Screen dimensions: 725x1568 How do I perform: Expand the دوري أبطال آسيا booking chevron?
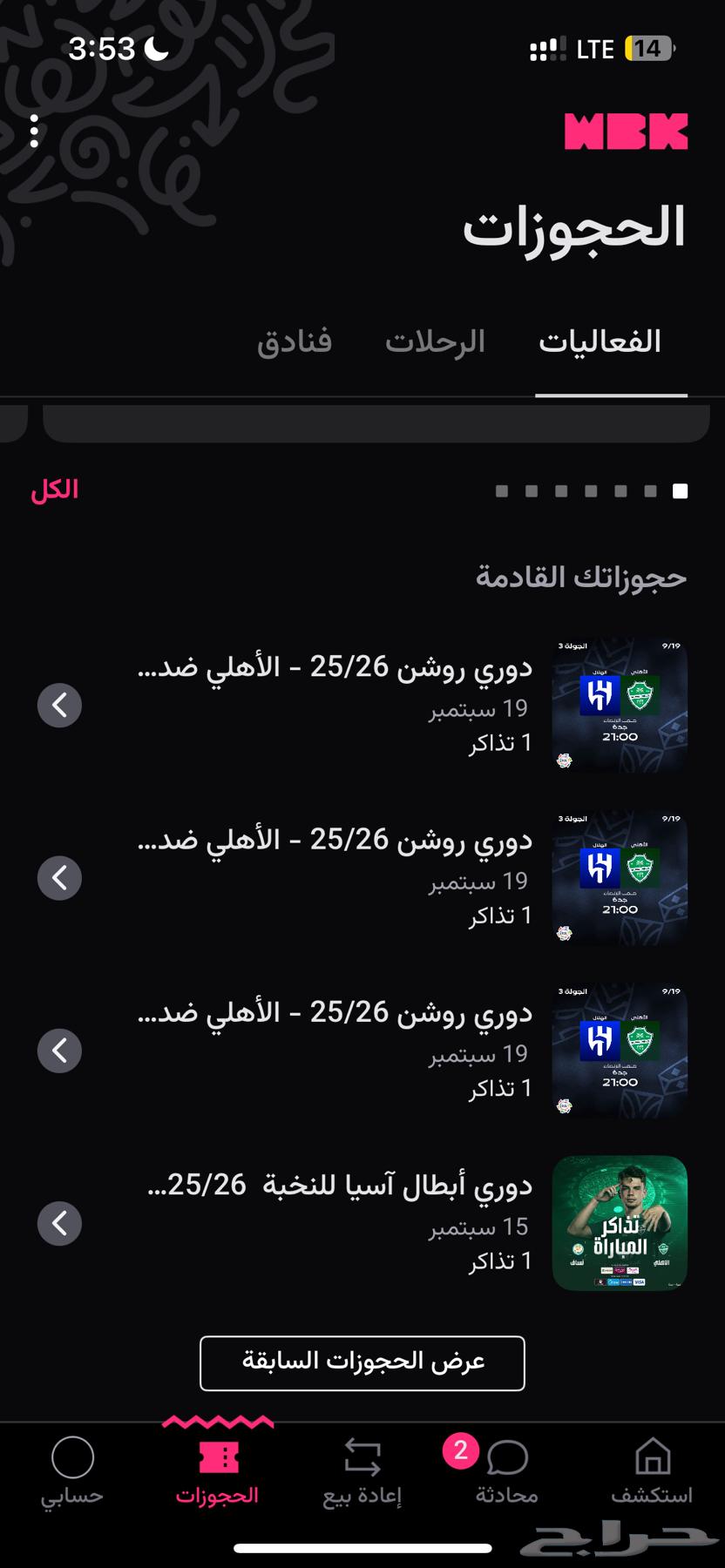tap(59, 1224)
